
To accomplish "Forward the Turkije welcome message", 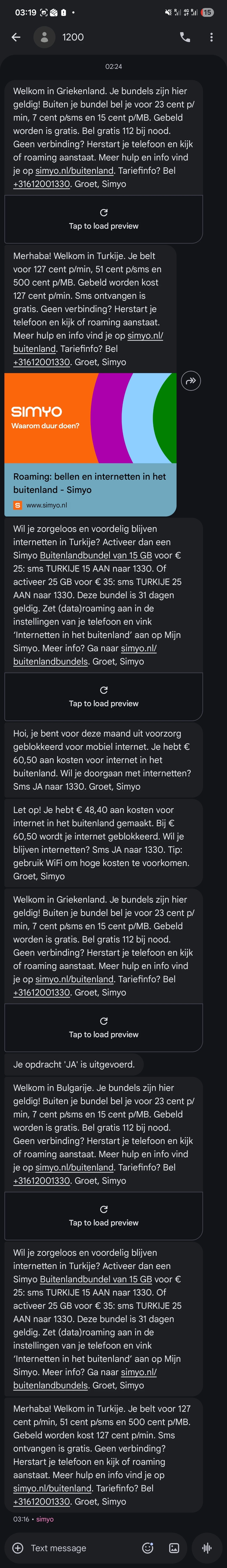I will coord(191,381).
